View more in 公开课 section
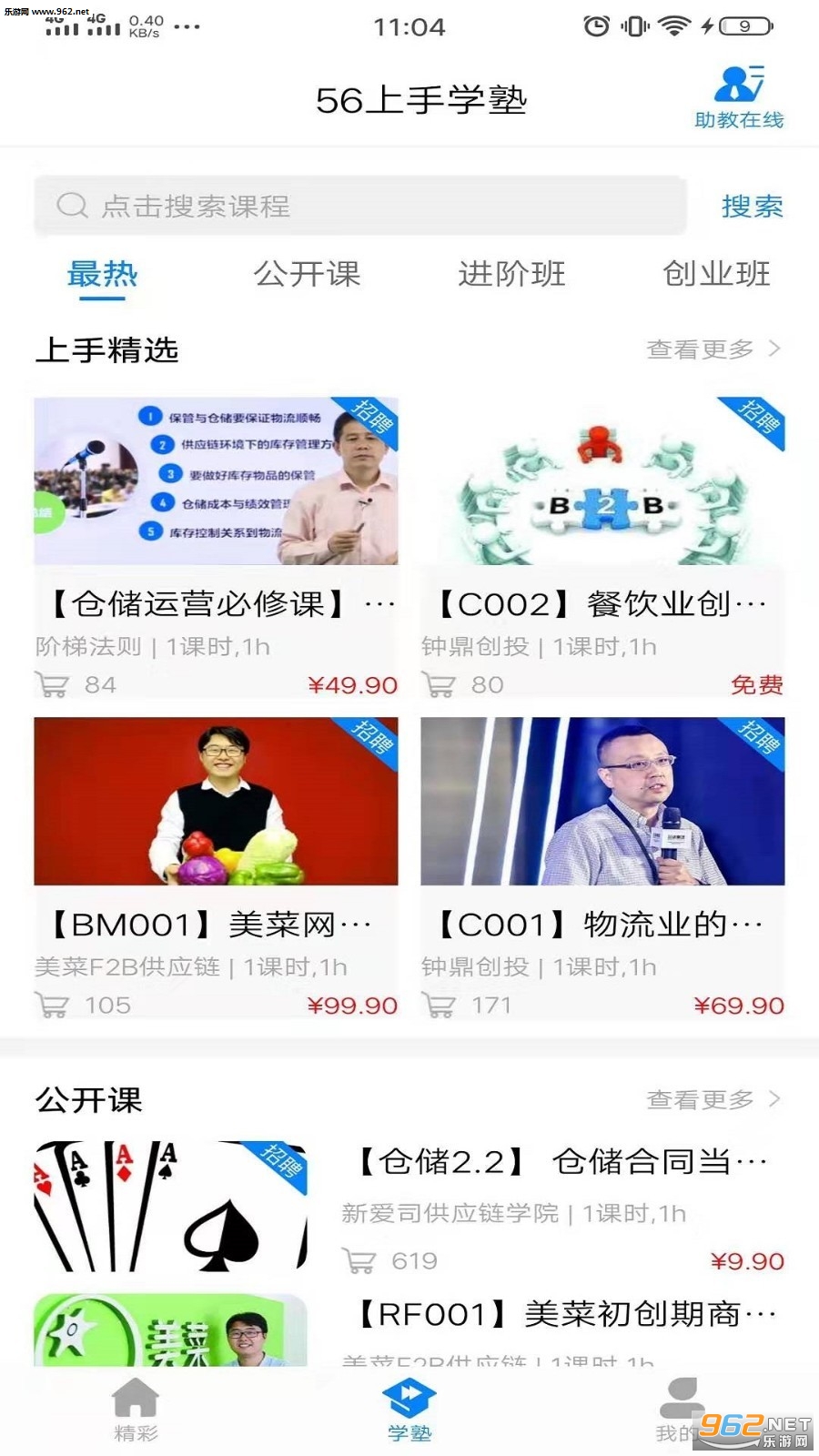The width and height of the screenshot is (819, 1456). point(713,1100)
